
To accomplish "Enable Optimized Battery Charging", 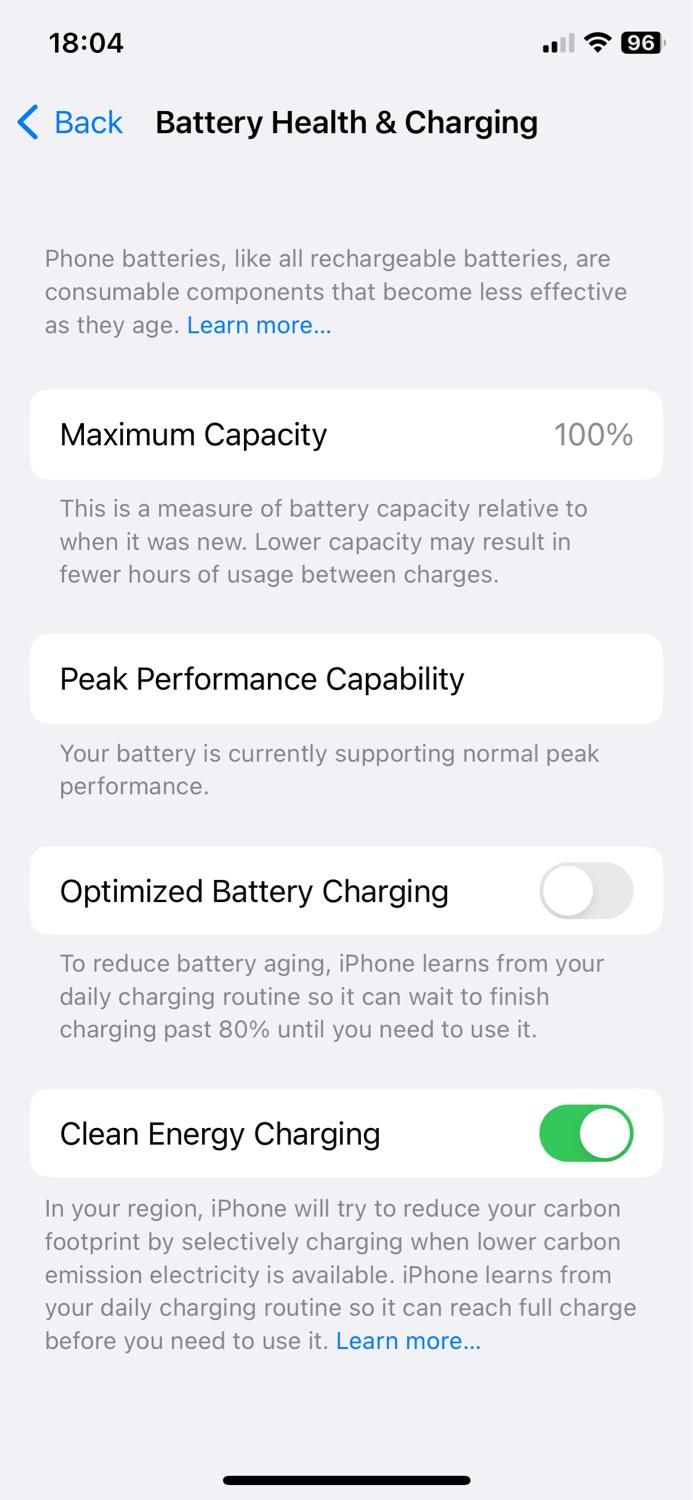I will coord(586,891).
